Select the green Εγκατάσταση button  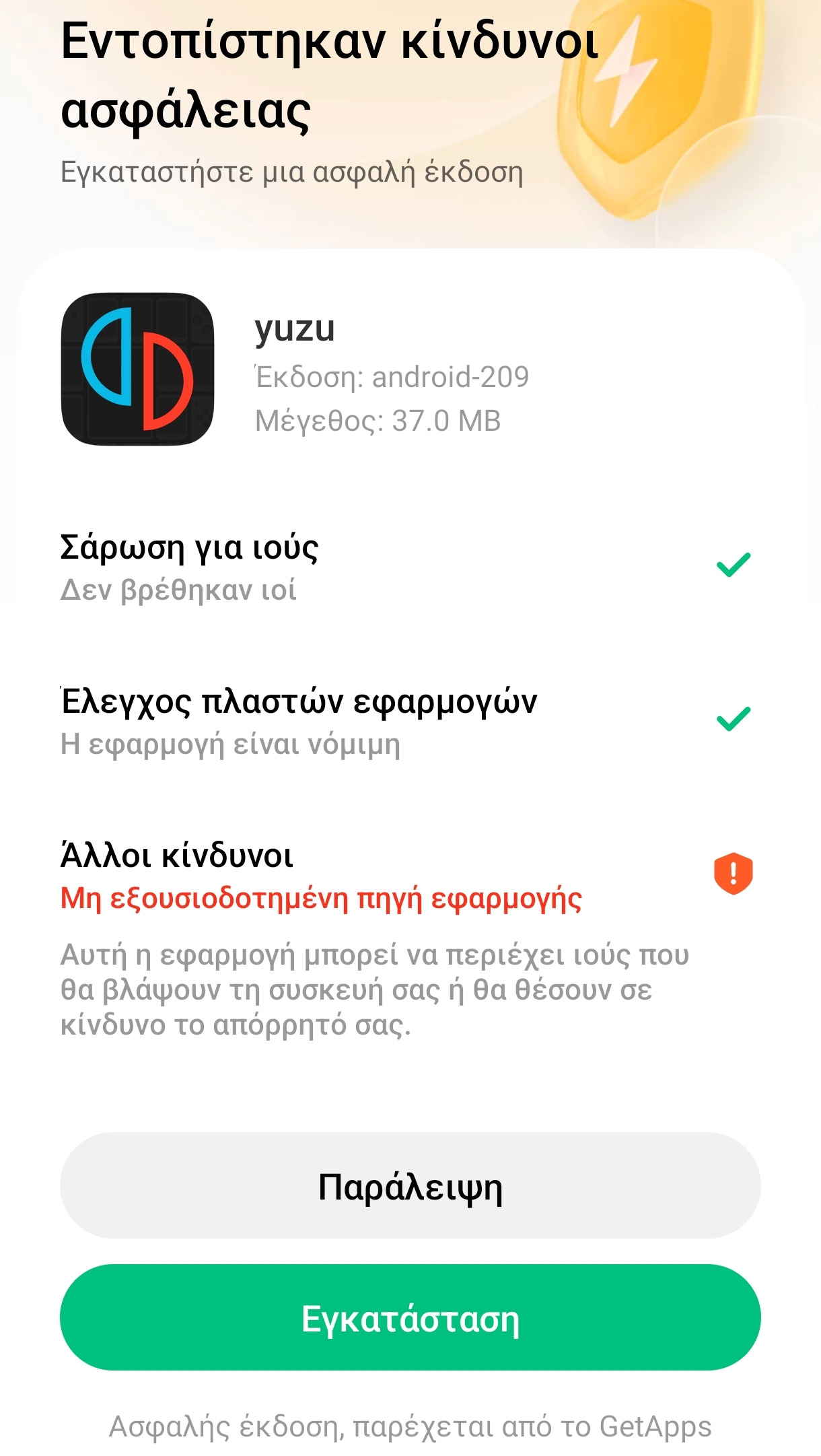click(410, 1318)
